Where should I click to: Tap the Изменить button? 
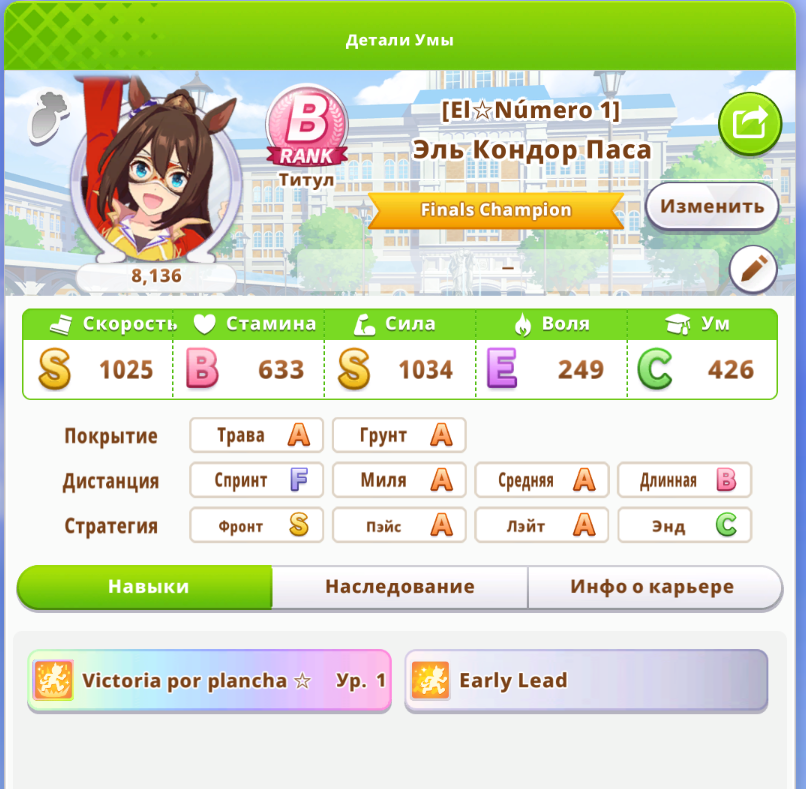pos(712,207)
